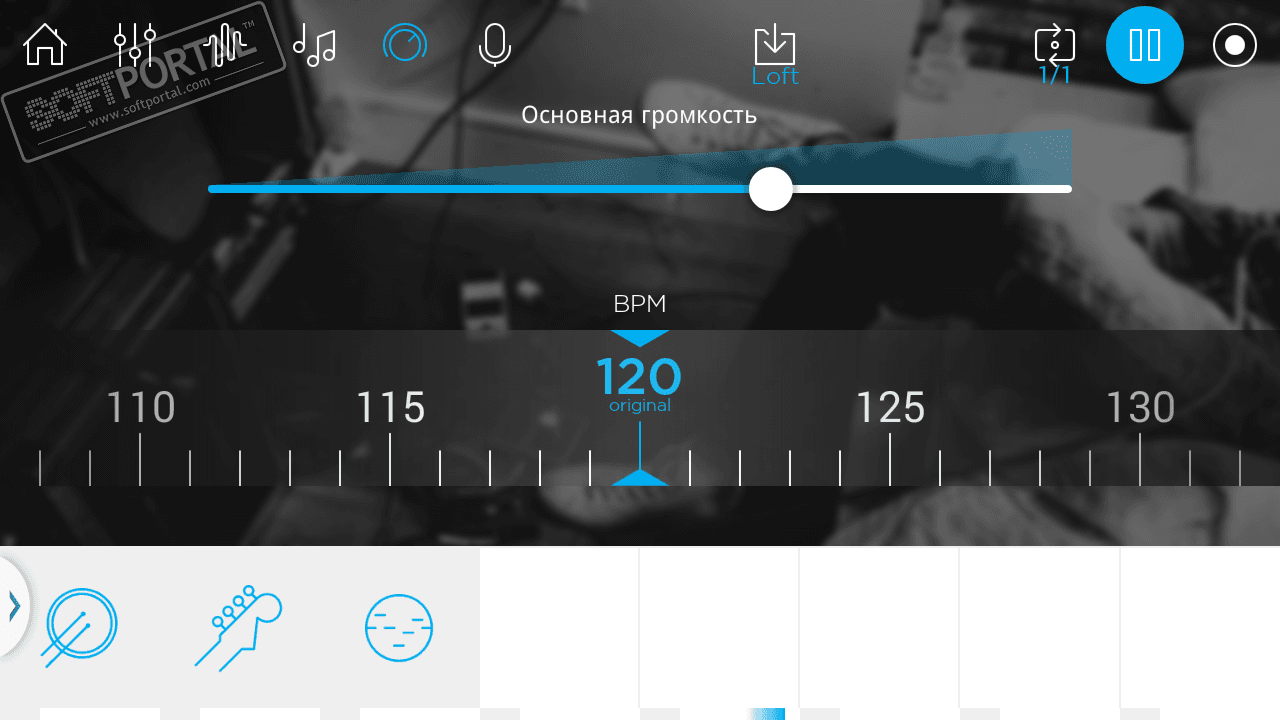Open the mixer sliders panel
The width and height of the screenshot is (1280, 720).
[x=135, y=45]
